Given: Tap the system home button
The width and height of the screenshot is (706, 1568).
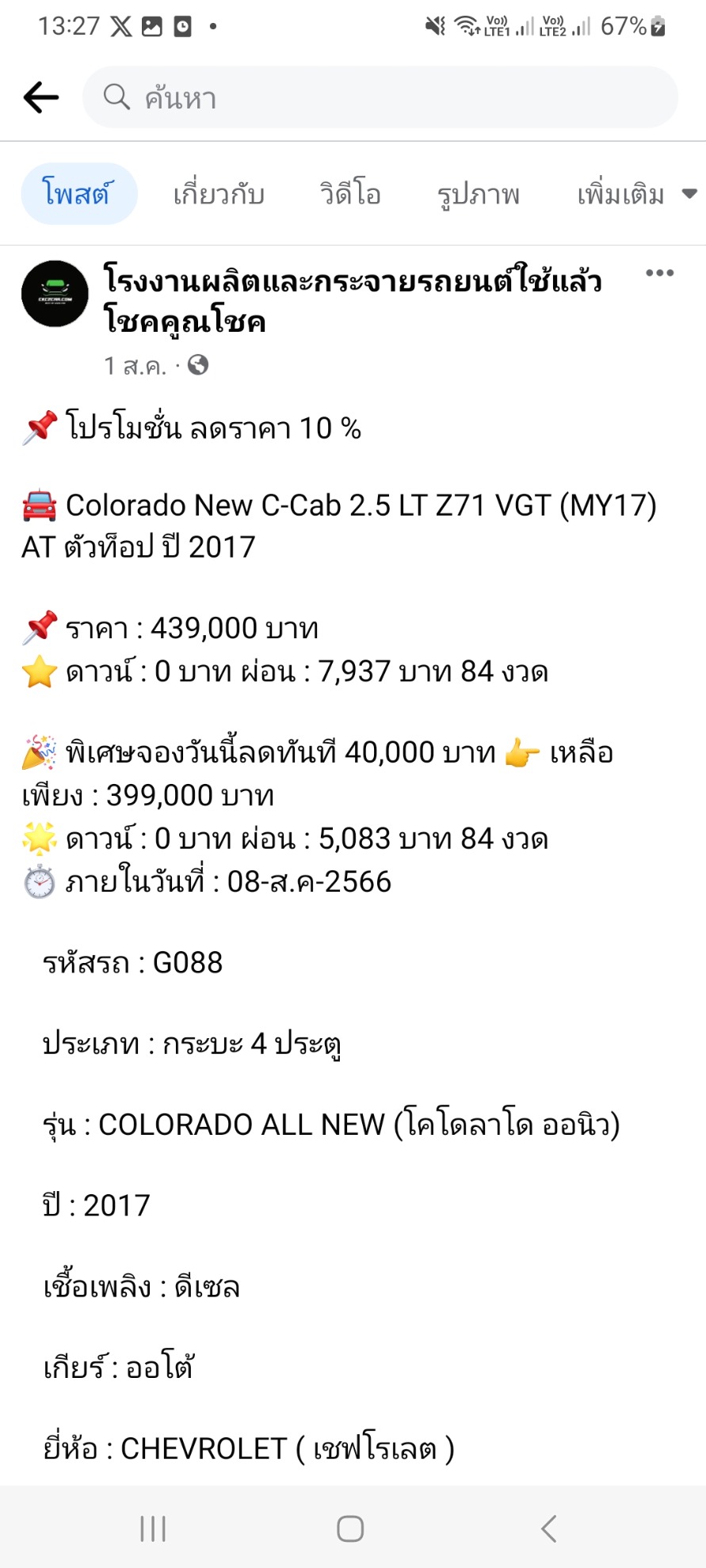Looking at the screenshot, I should point(350,1528).
